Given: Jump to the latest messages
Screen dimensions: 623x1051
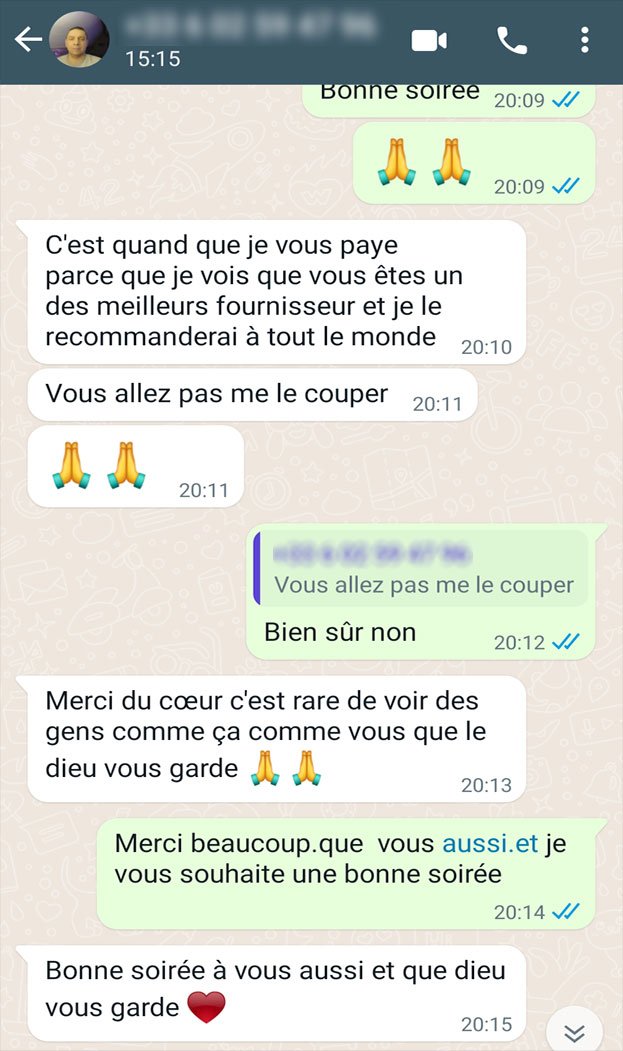Looking at the screenshot, I should click(x=574, y=1032).
